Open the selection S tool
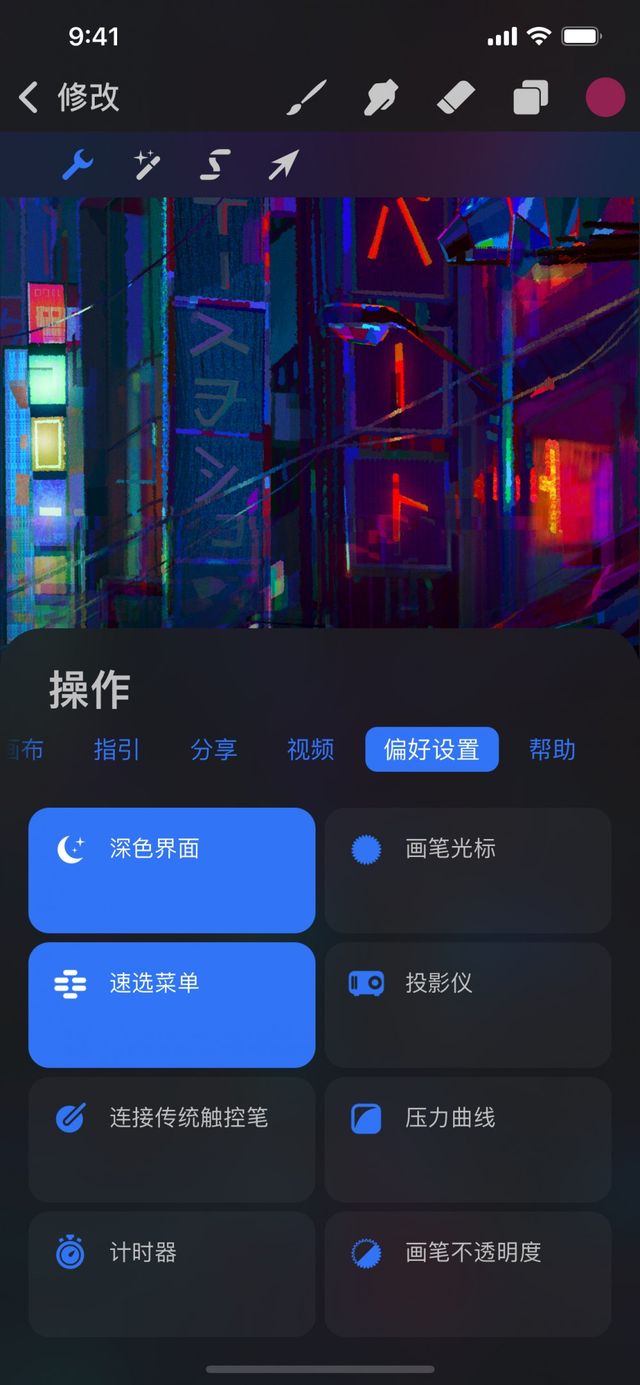The image size is (640, 1385). (215, 165)
